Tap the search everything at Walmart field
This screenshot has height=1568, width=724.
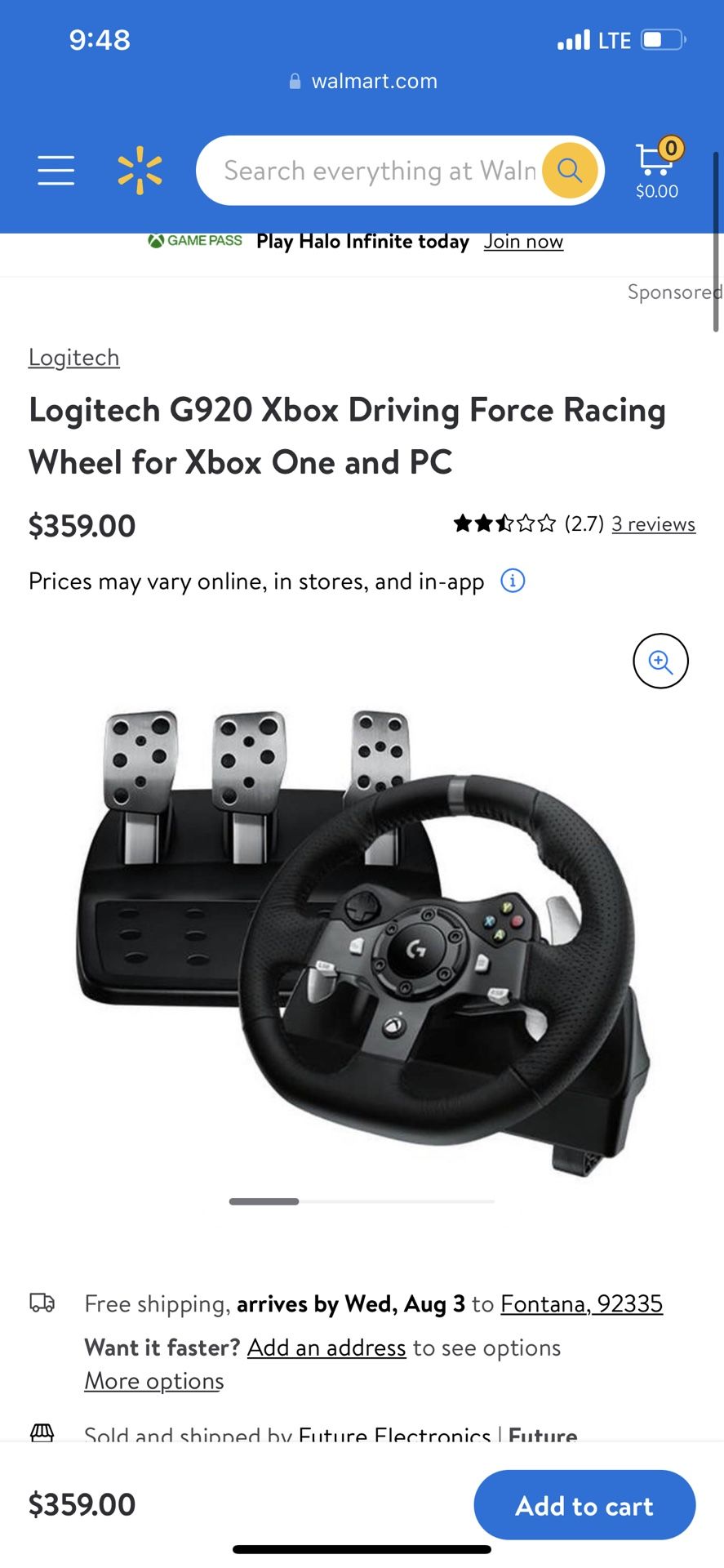pyautogui.click(x=380, y=171)
